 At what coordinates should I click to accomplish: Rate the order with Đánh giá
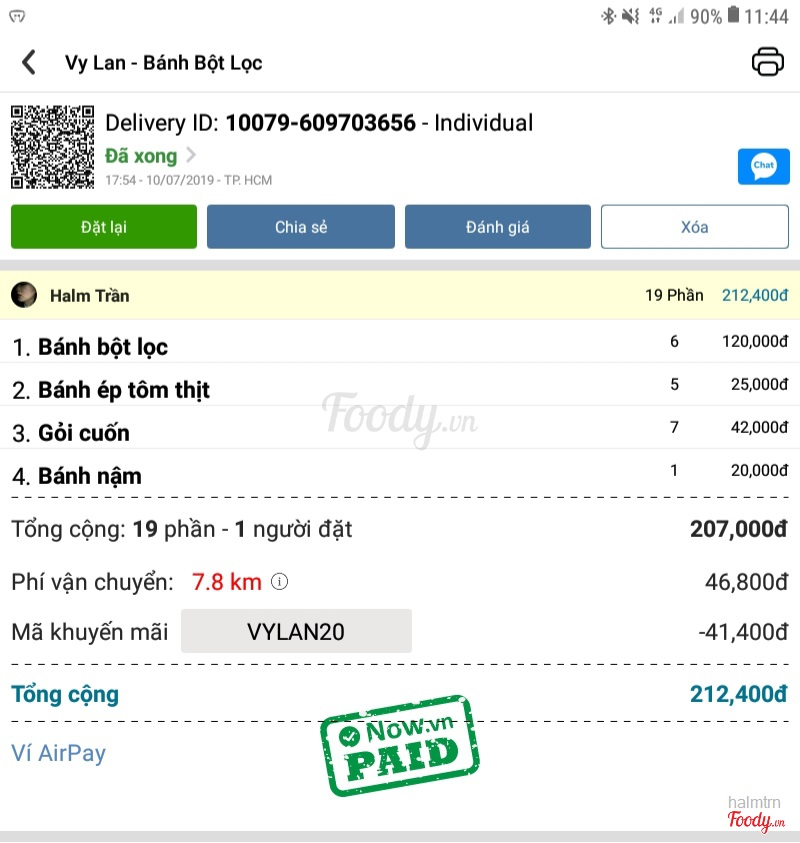497,227
